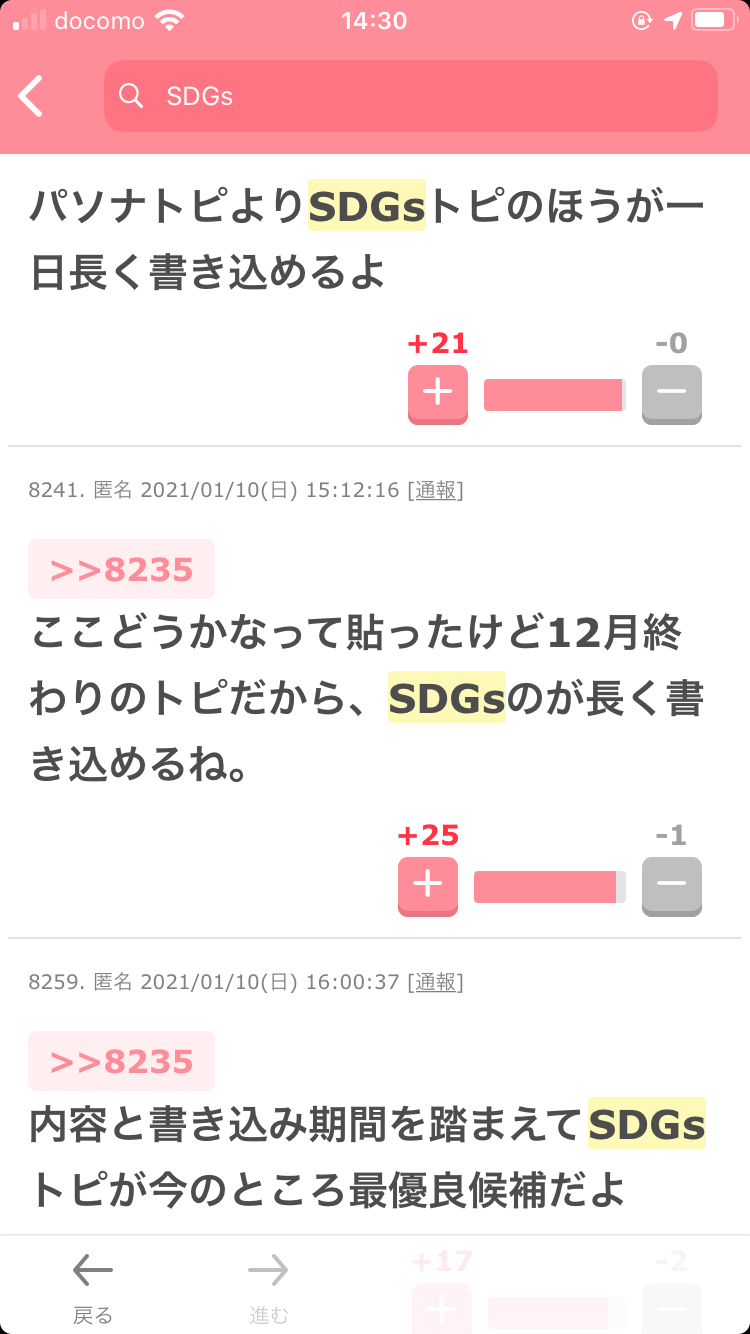The image size is (750, 1334).
Task: Upvote comment 8241 with +25 votes
Action: [427, 885]
